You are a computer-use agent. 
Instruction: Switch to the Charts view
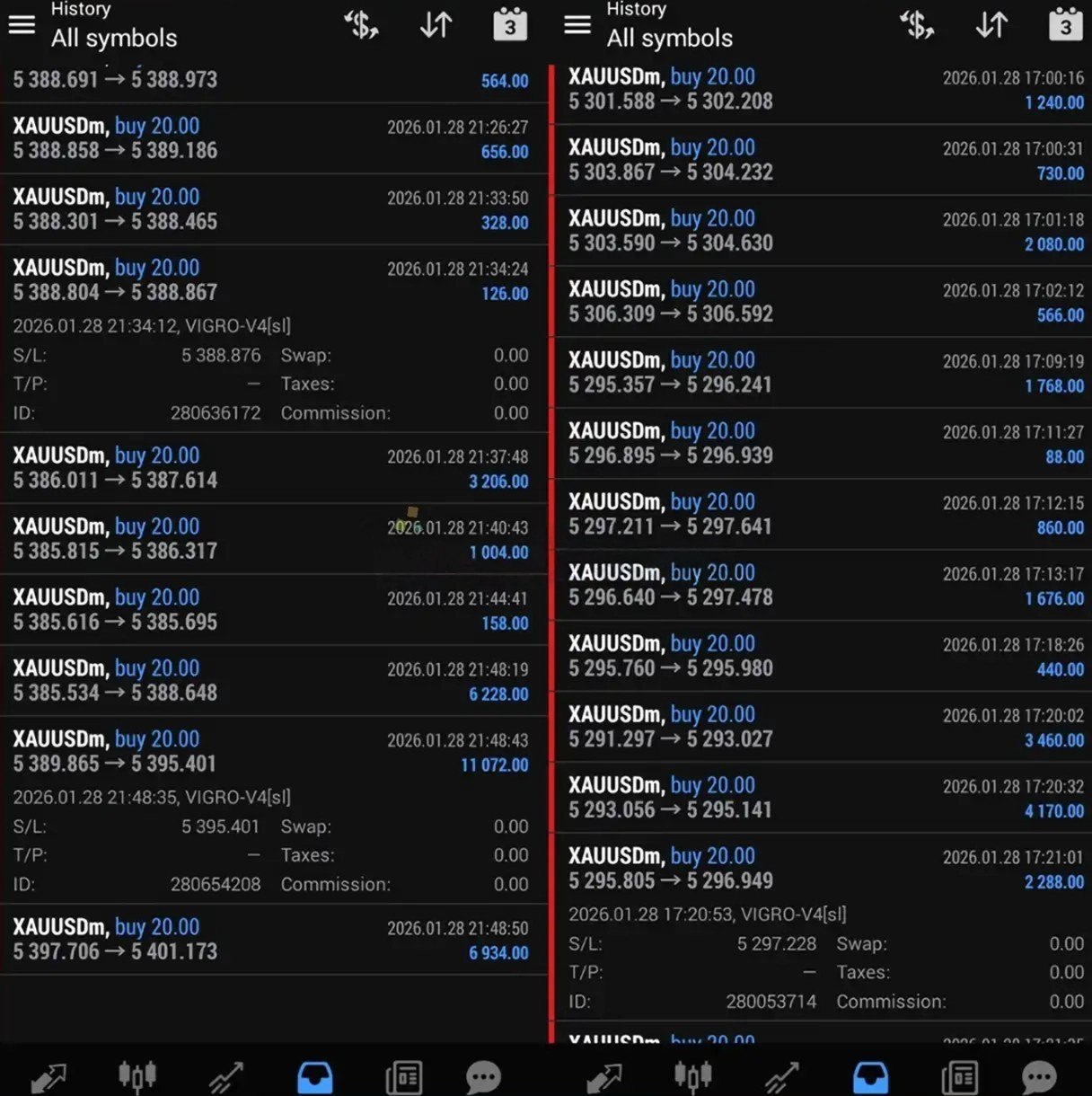(225, 1075)
